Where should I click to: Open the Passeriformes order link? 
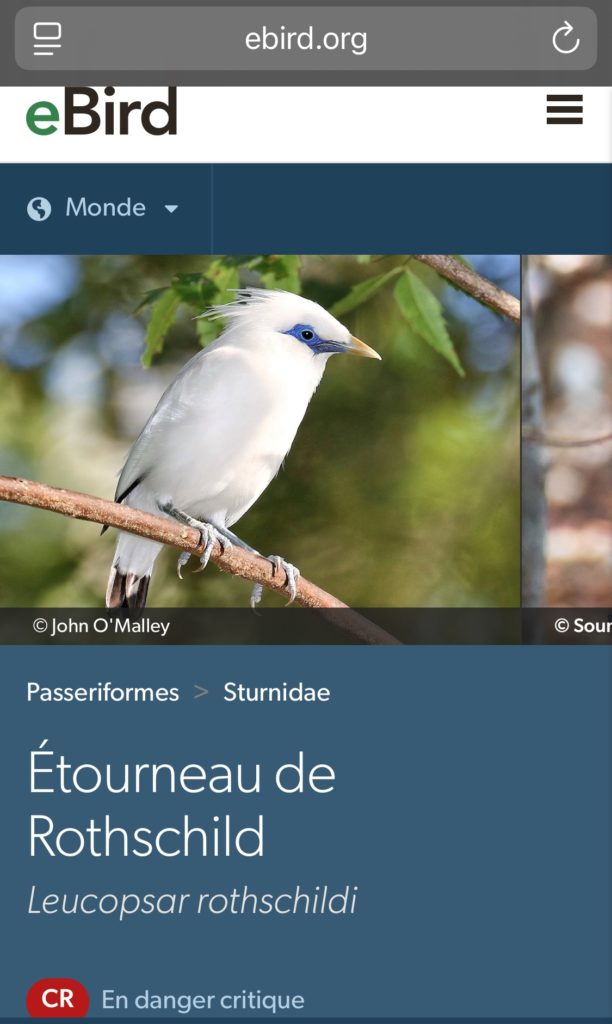(103, 692)
